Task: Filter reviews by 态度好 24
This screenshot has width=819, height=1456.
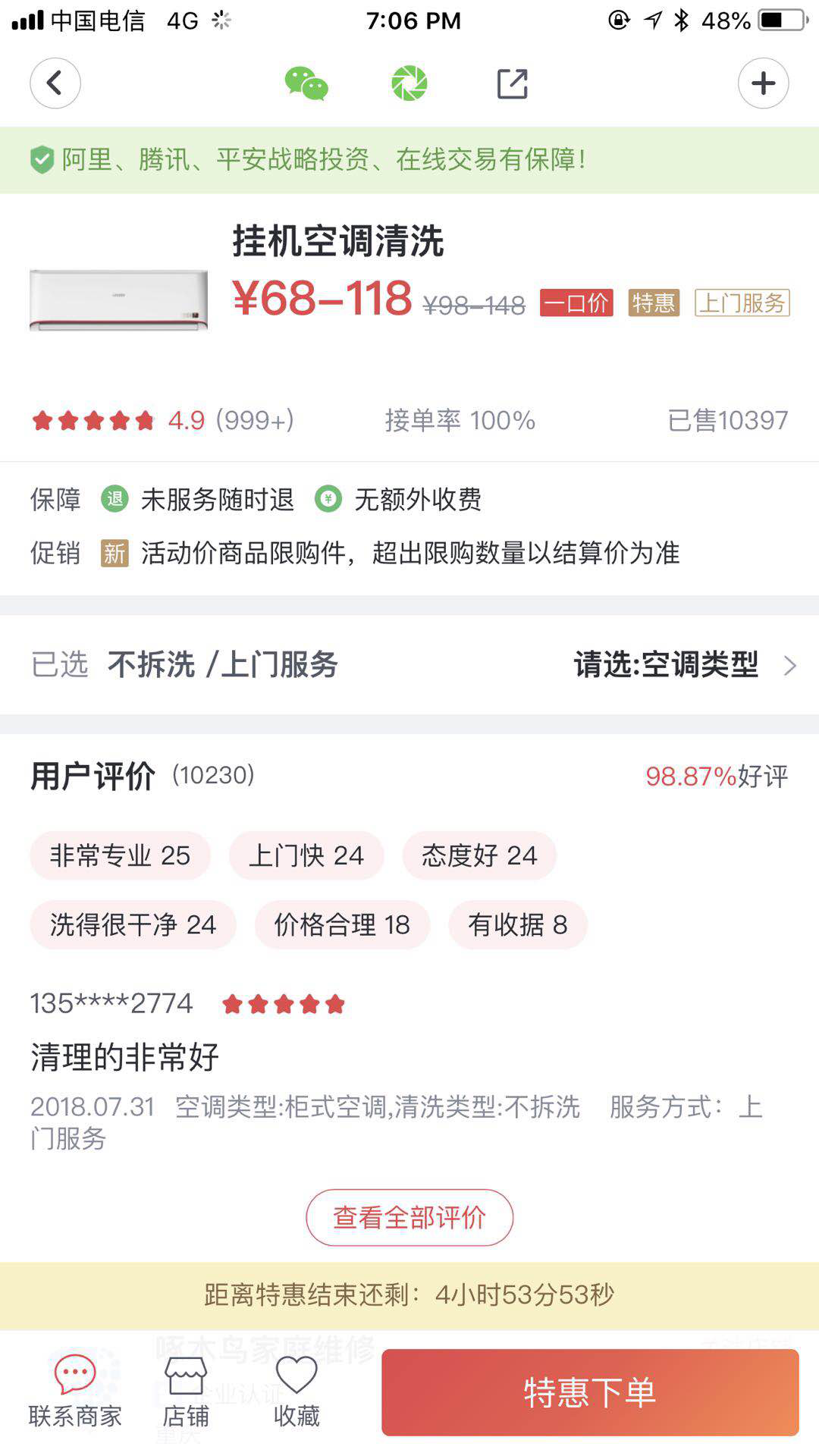Action: [x=479, y=855]
